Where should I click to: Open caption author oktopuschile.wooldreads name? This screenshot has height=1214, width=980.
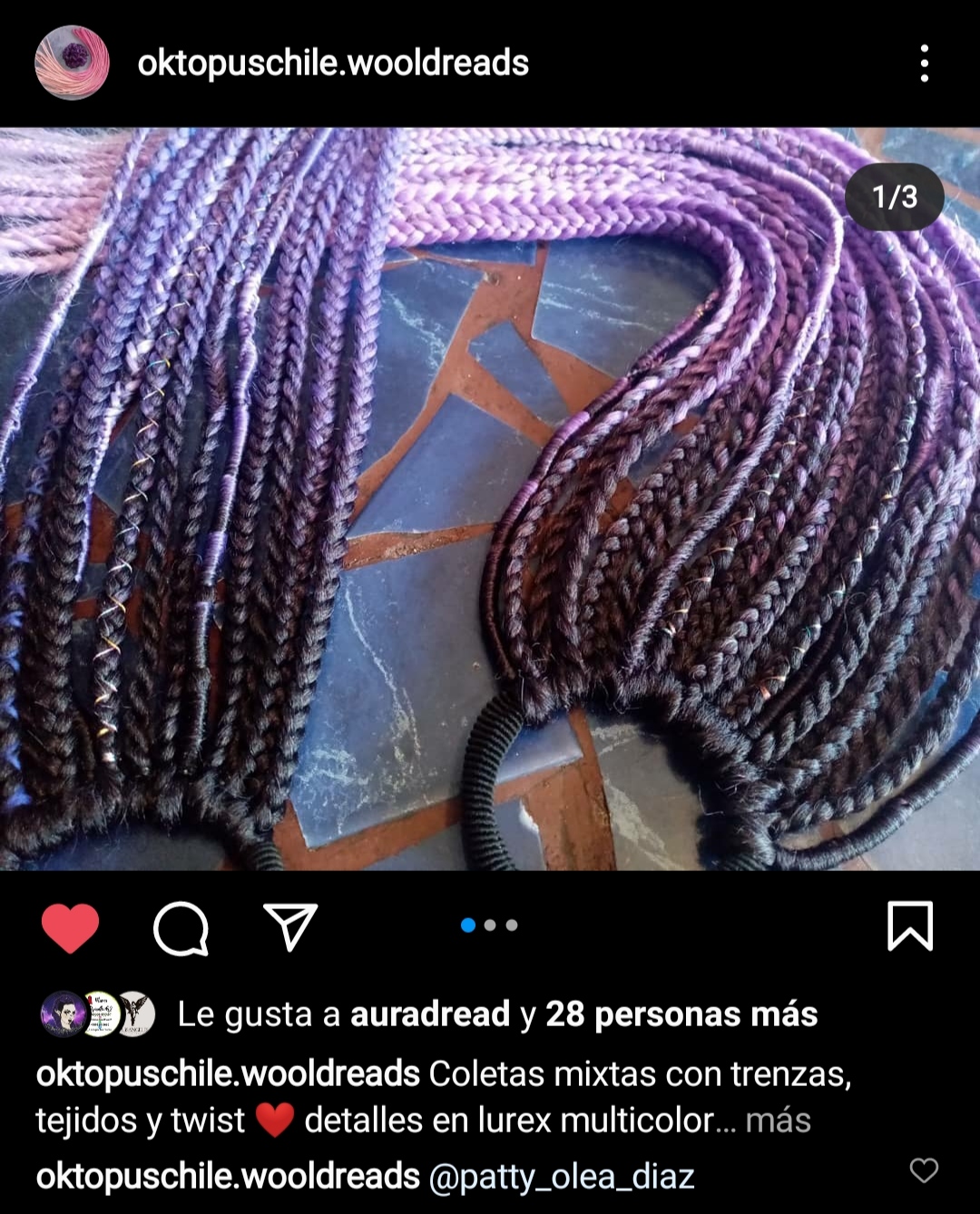pyautogui.click(x=228, y=1074)
